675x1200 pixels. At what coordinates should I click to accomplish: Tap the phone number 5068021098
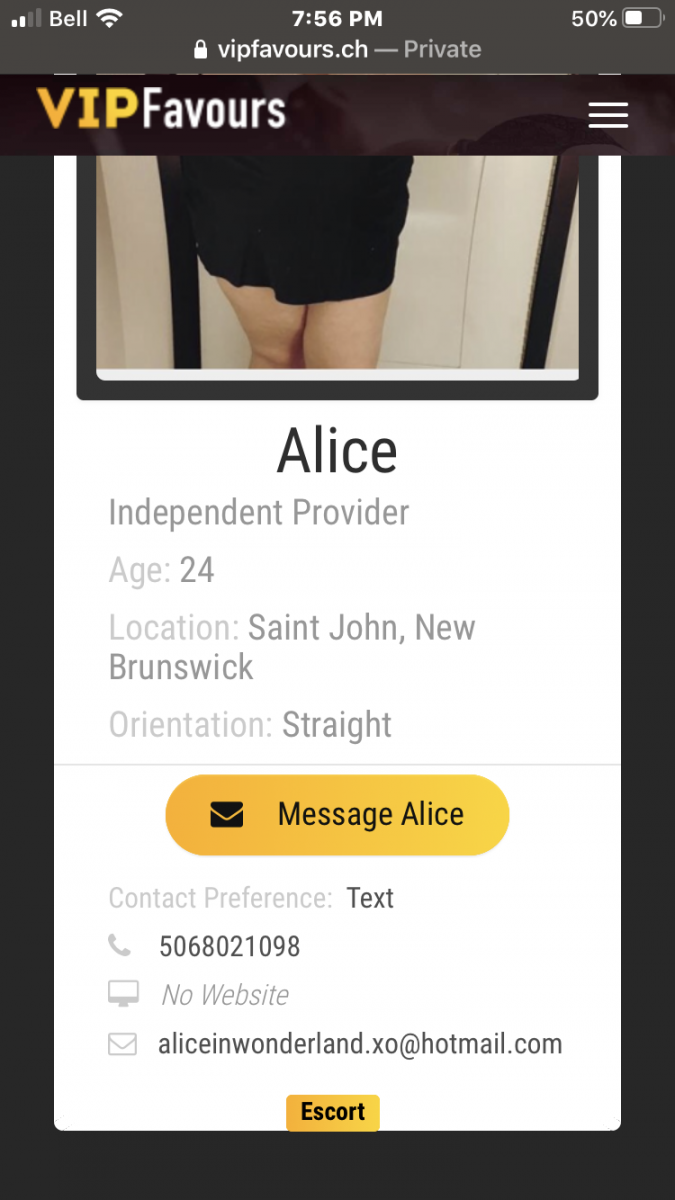pos(229,946)
